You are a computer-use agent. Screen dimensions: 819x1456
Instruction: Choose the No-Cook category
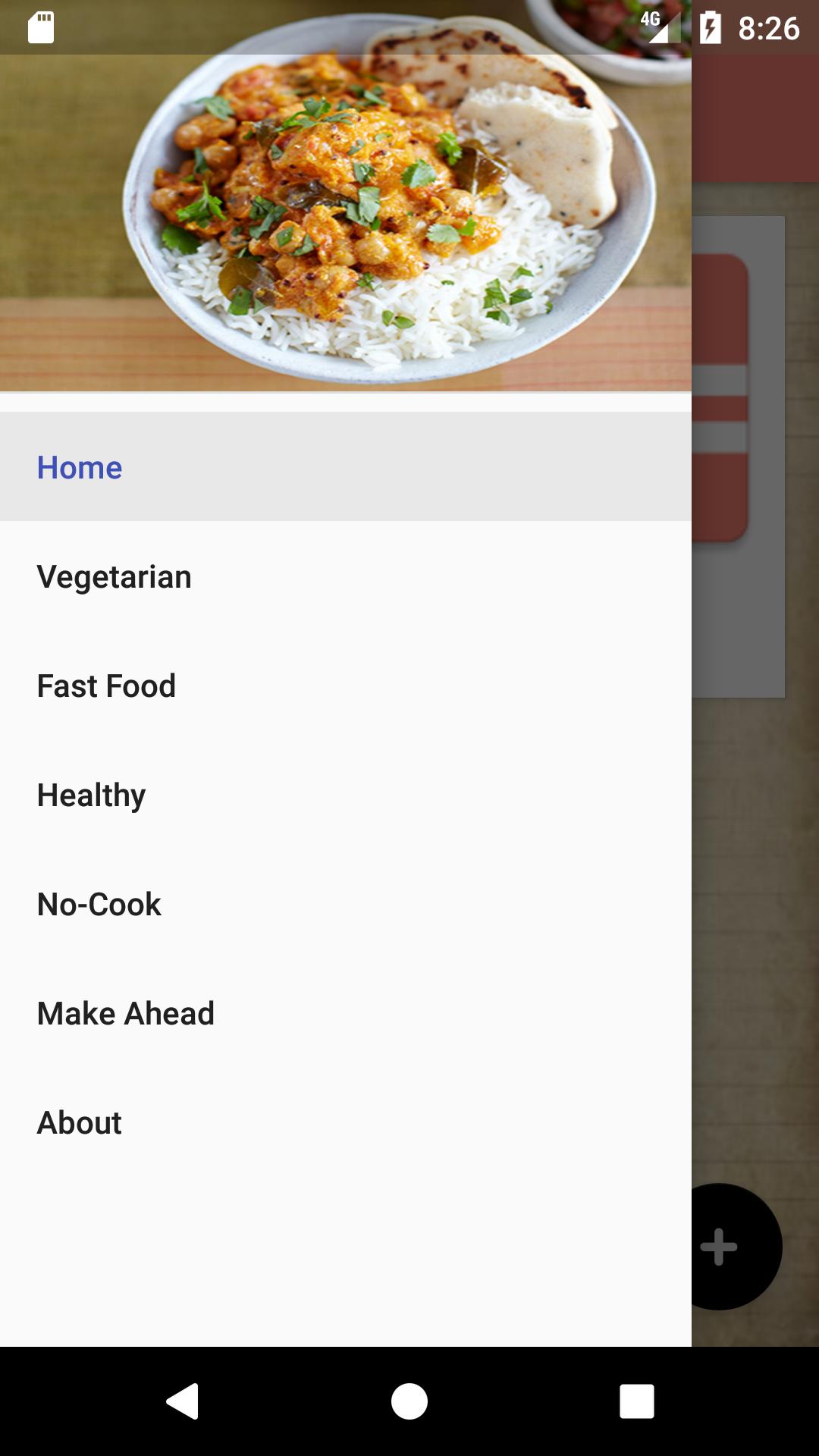click(x=99, y=903)
